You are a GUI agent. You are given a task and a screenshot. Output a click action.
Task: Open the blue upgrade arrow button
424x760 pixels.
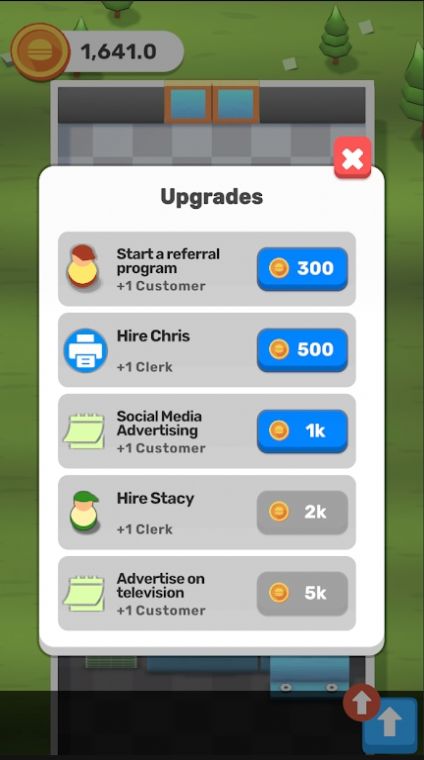(x=390, y=726)
